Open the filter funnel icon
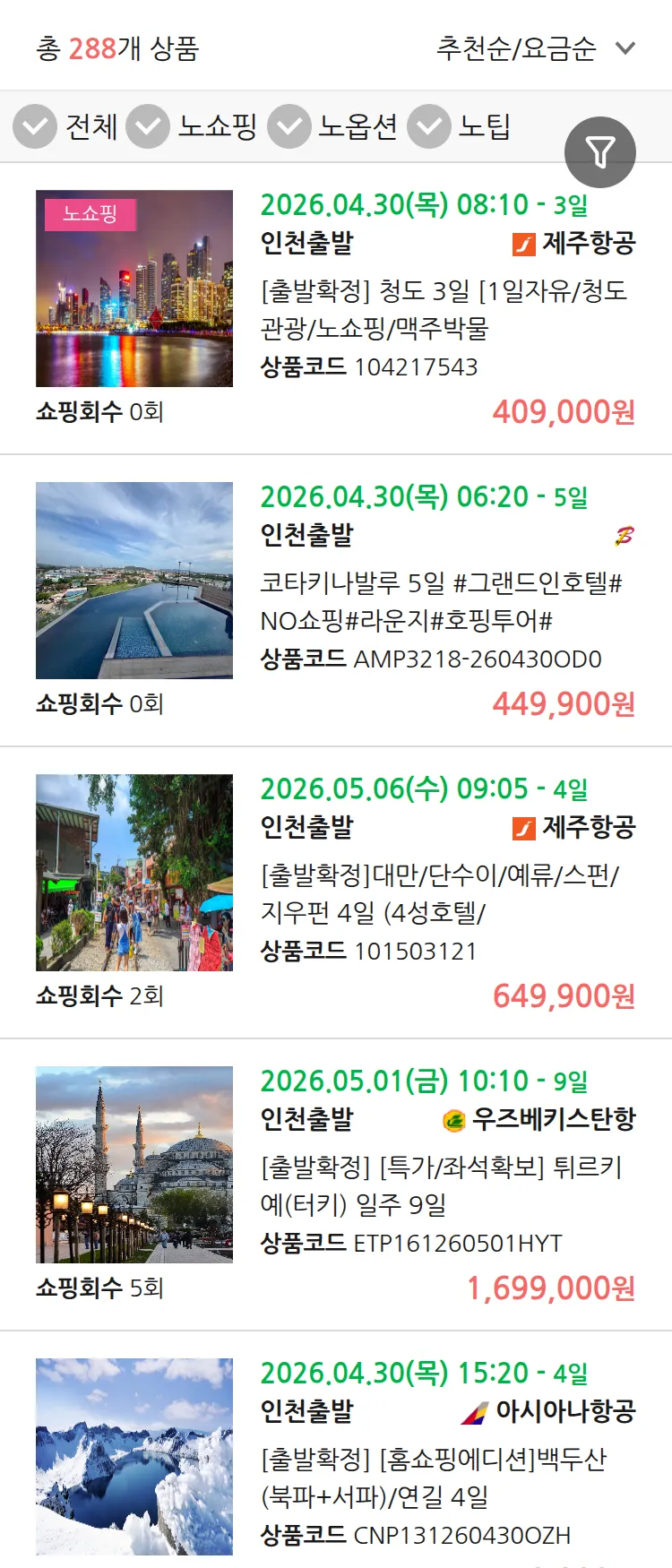 (x=600, y=151)
